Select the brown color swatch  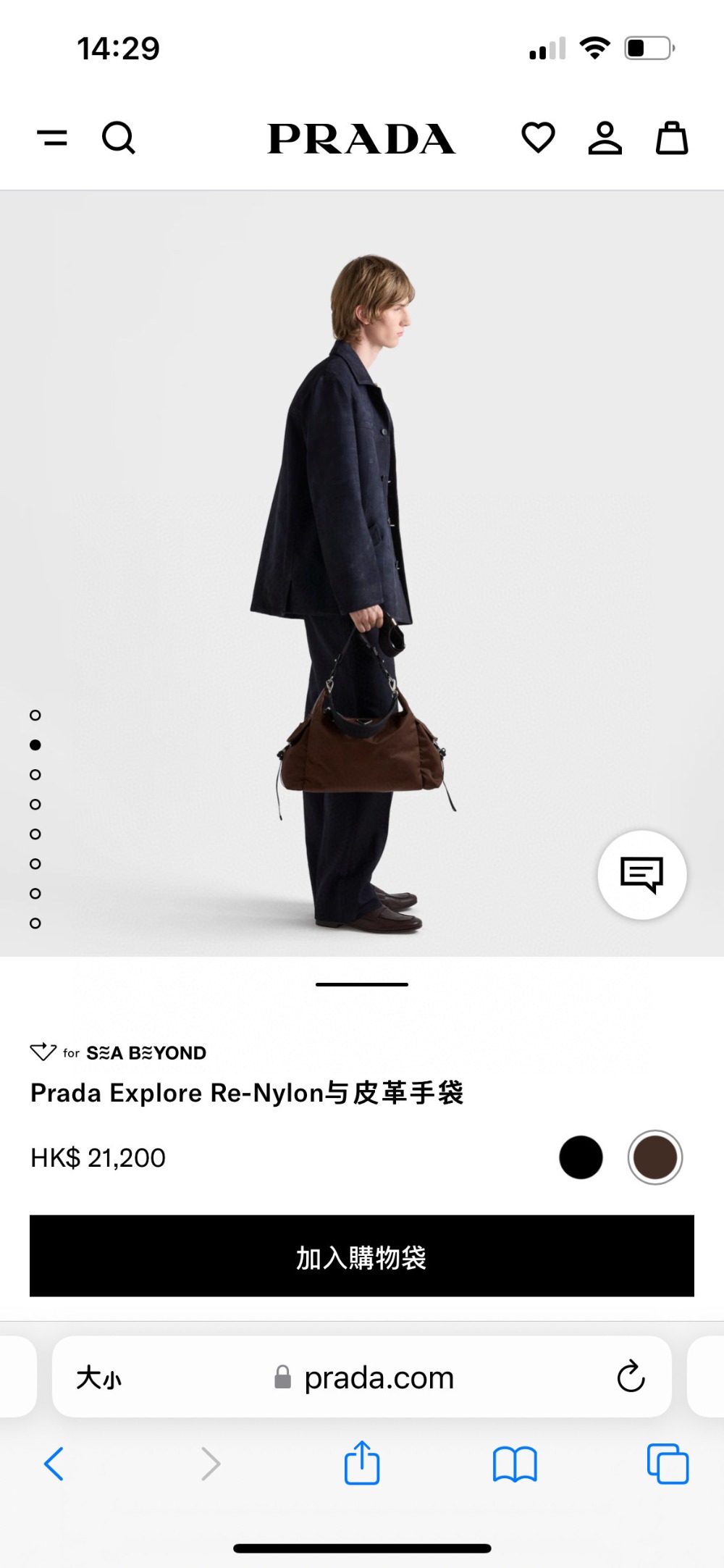tap(654, 1157)
